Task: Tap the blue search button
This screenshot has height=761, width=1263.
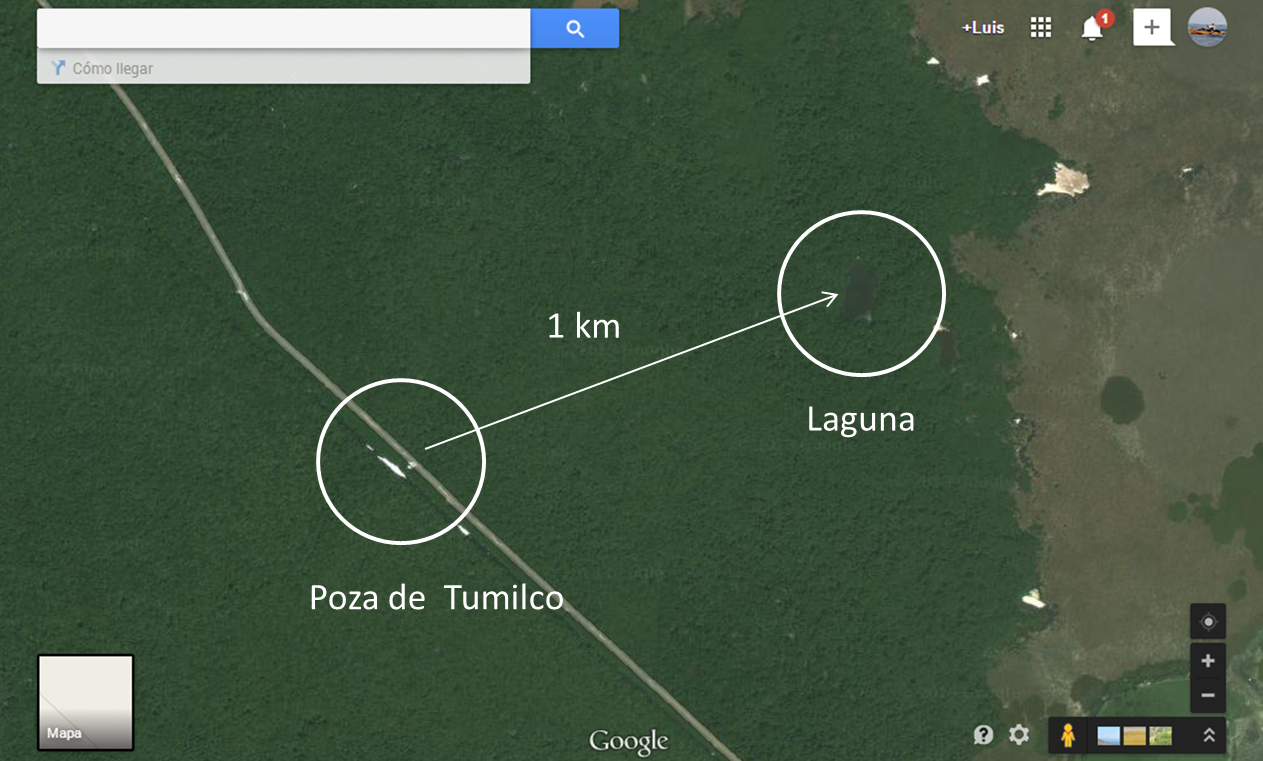Action: click(x=575, y=29)
